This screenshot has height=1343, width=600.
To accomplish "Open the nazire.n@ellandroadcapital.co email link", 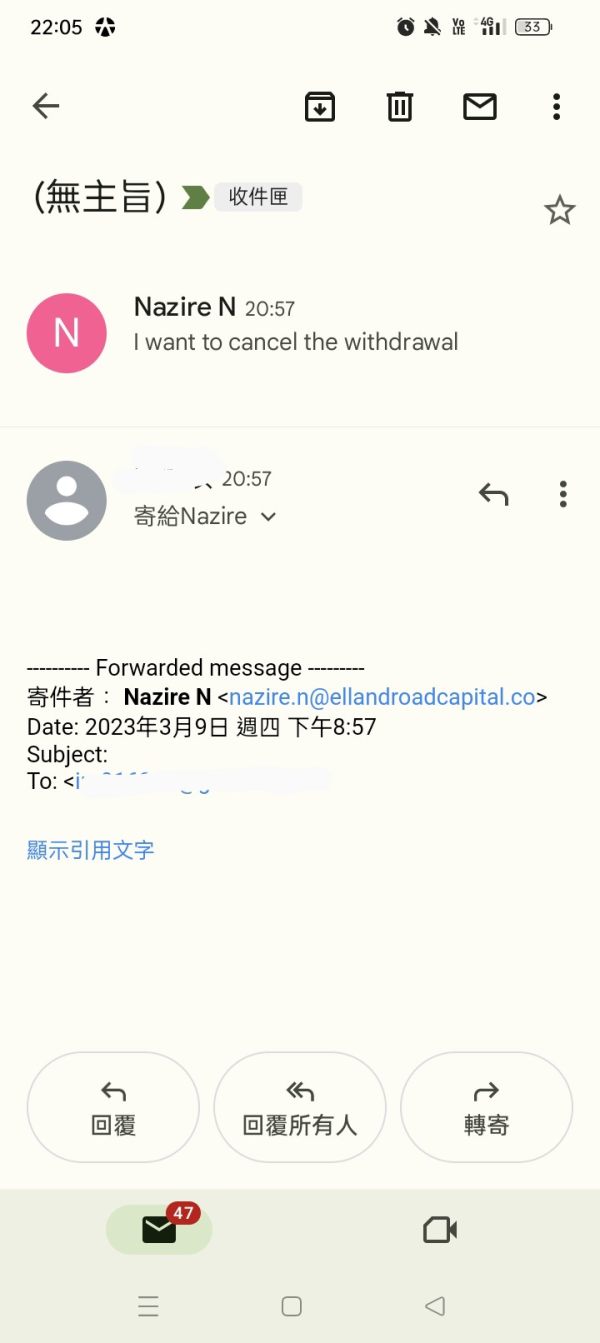I will point(383,697).
